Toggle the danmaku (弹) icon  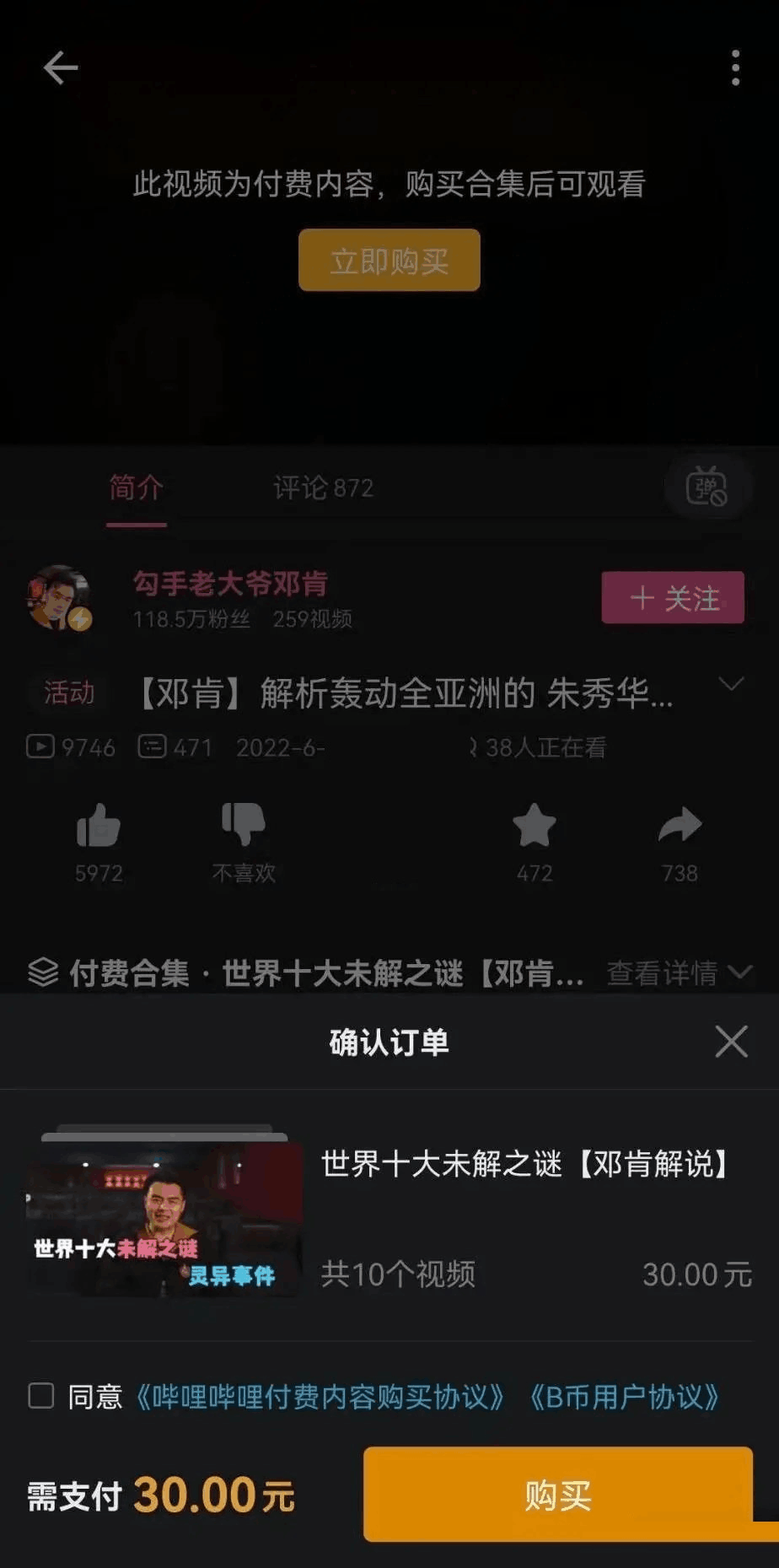click(x=706, y=487)
